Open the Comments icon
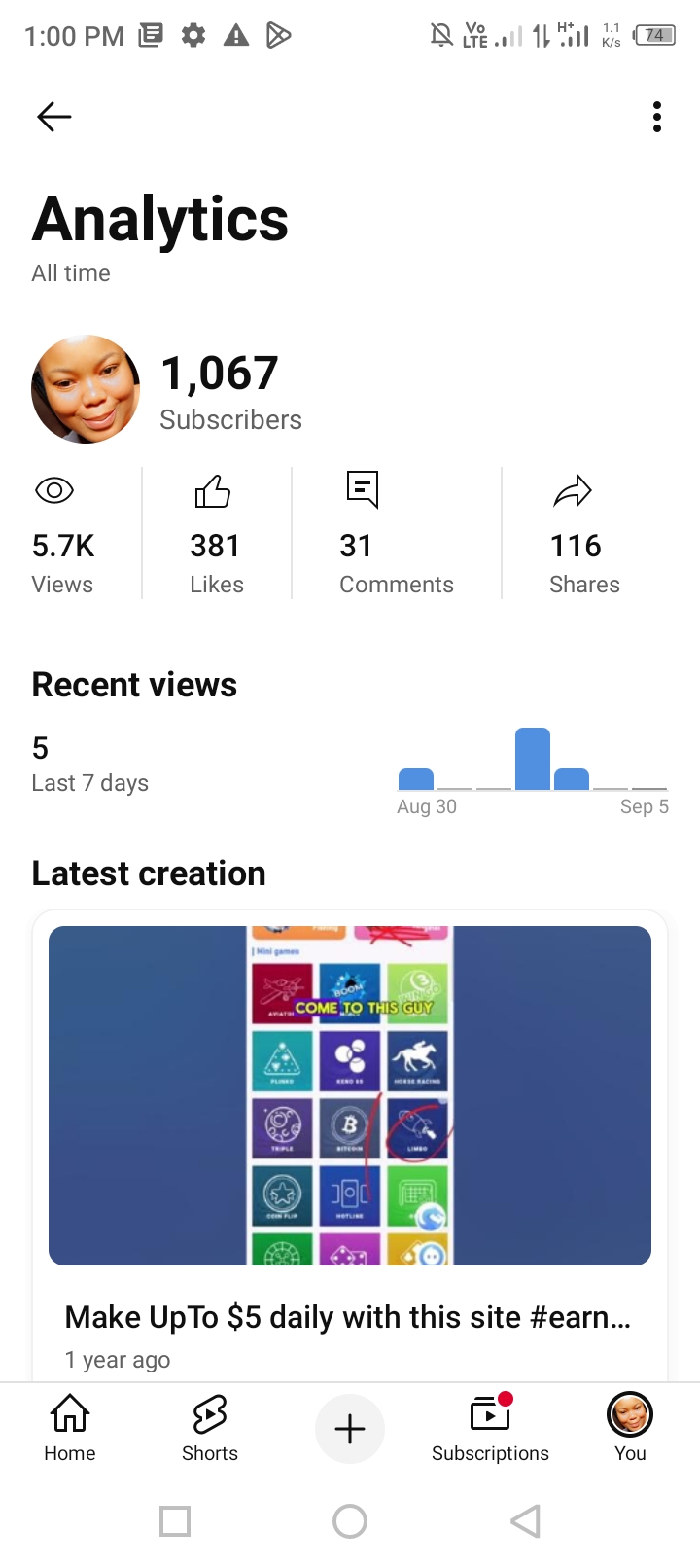700x1568 pixels. [361, 490]
